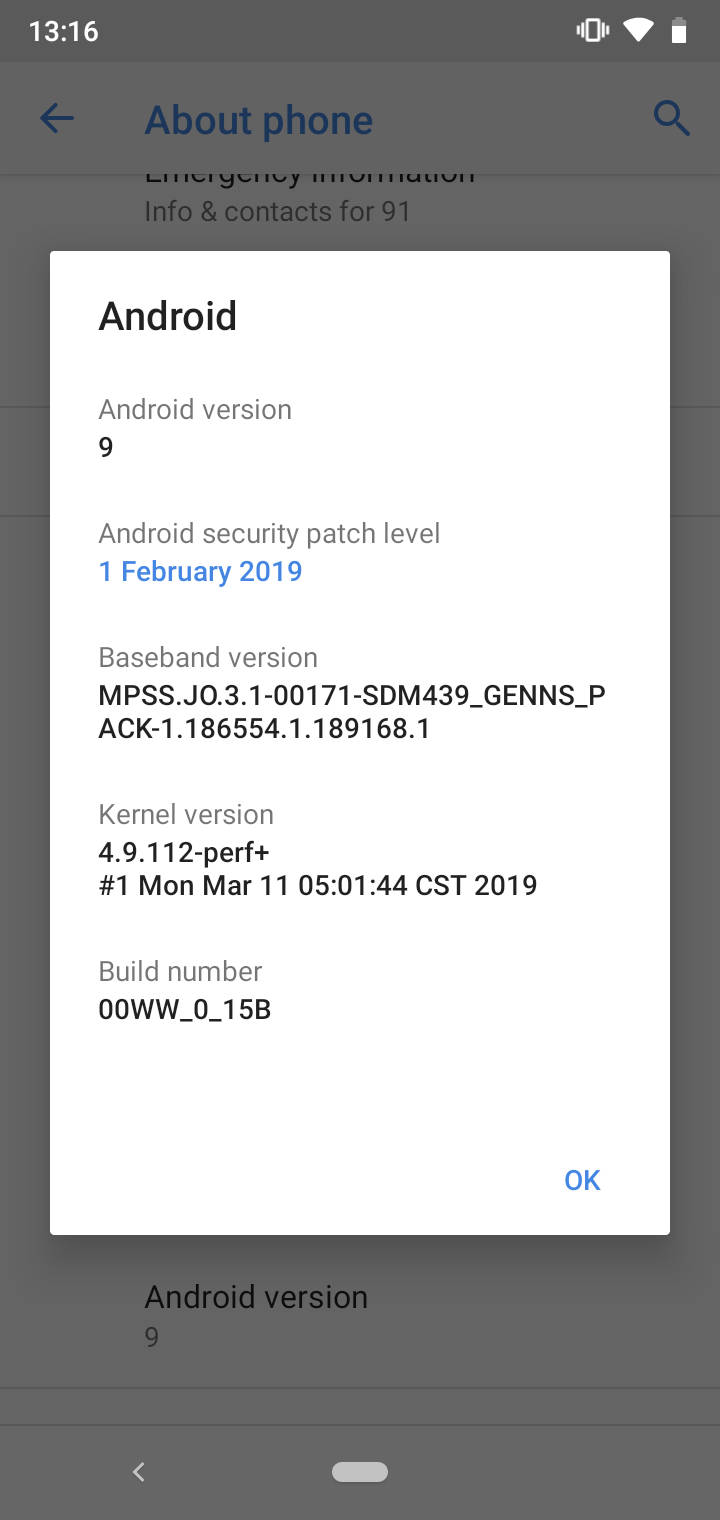The height and width of the screenshot is (1520, 720).
Task: Tap the About phone header title
Action: pyautogui.click(x=258, y=119)
